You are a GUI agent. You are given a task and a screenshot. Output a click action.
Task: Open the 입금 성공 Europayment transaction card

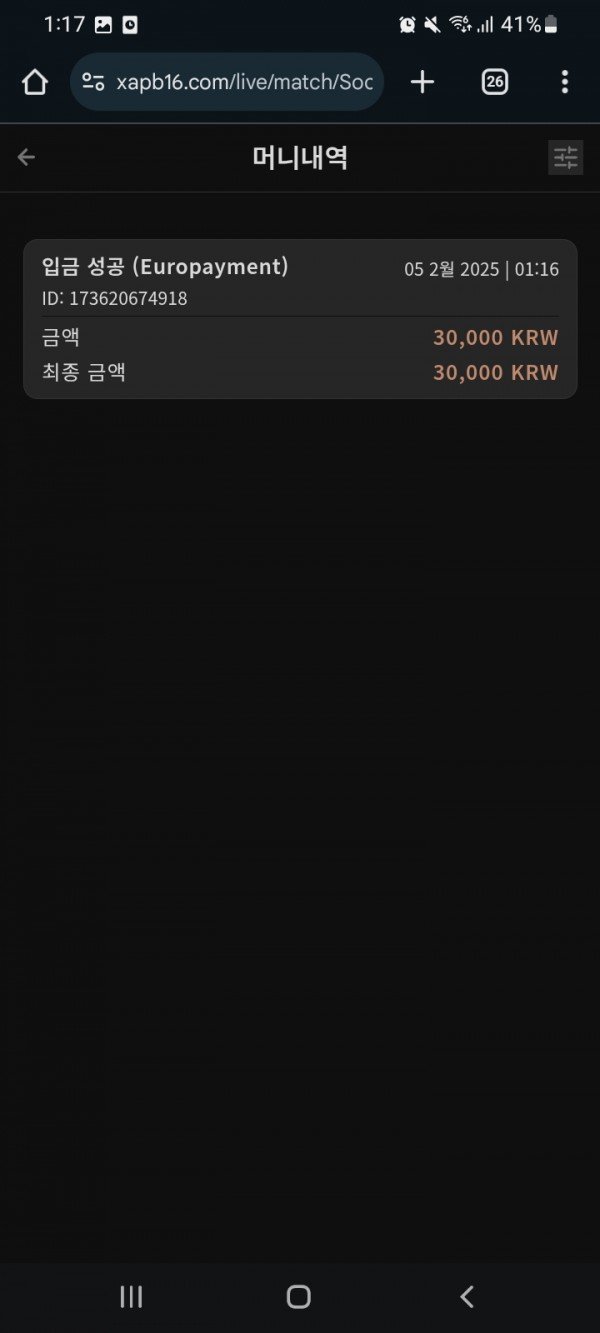[x=300, y=319]
